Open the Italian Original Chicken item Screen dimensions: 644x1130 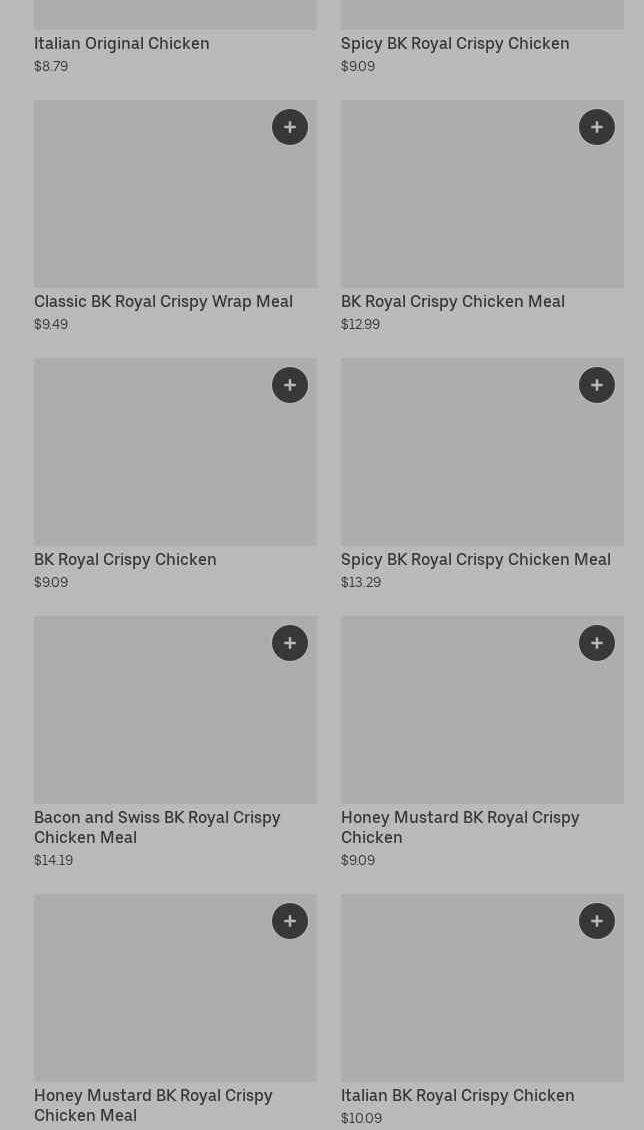tap(122, 43)
